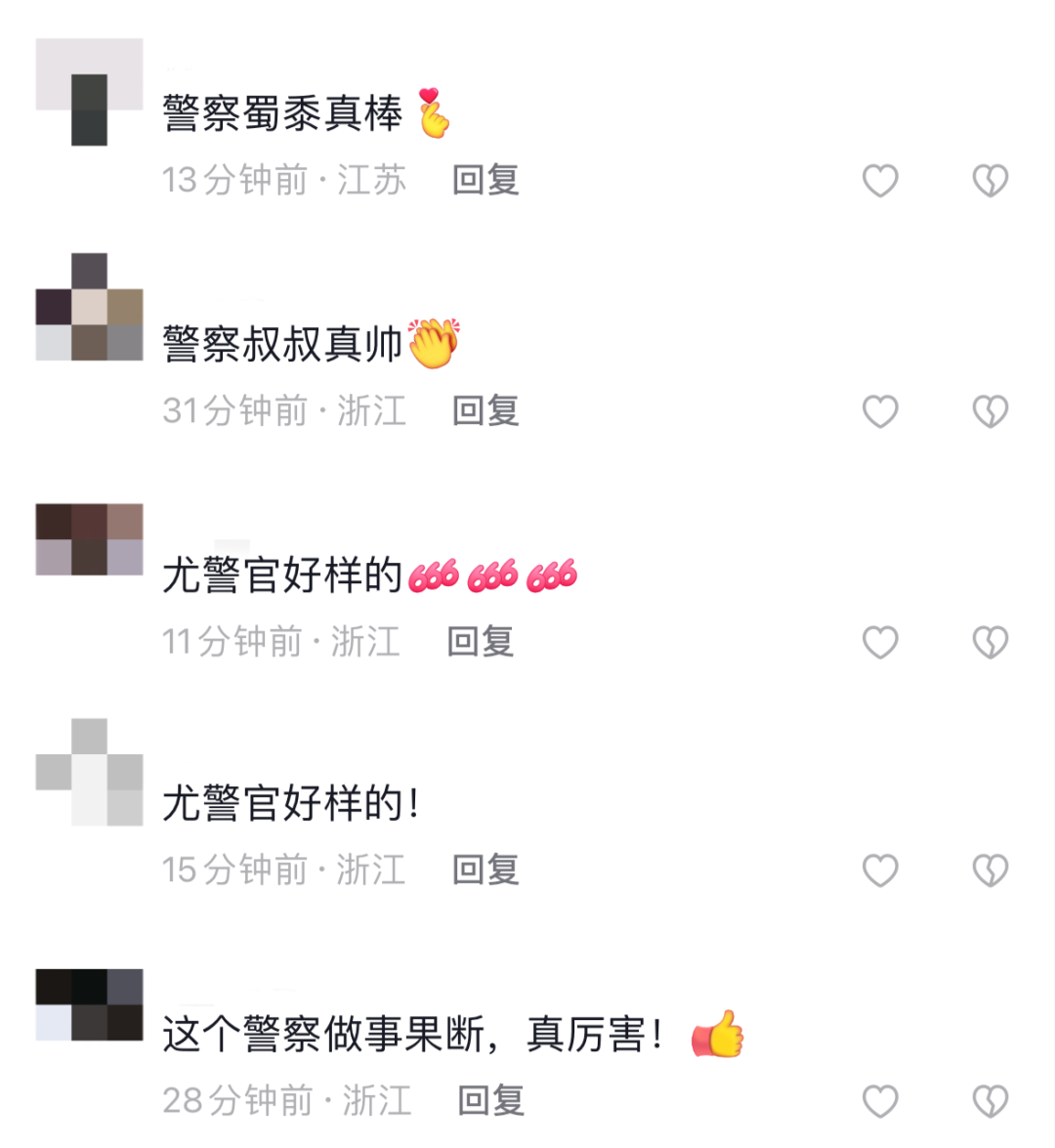Image resolution: width=1055 pixels, height=1148 pixels.
Task: Like the 尤警官好样的 666 comment
Action: [x=880, y=642]
